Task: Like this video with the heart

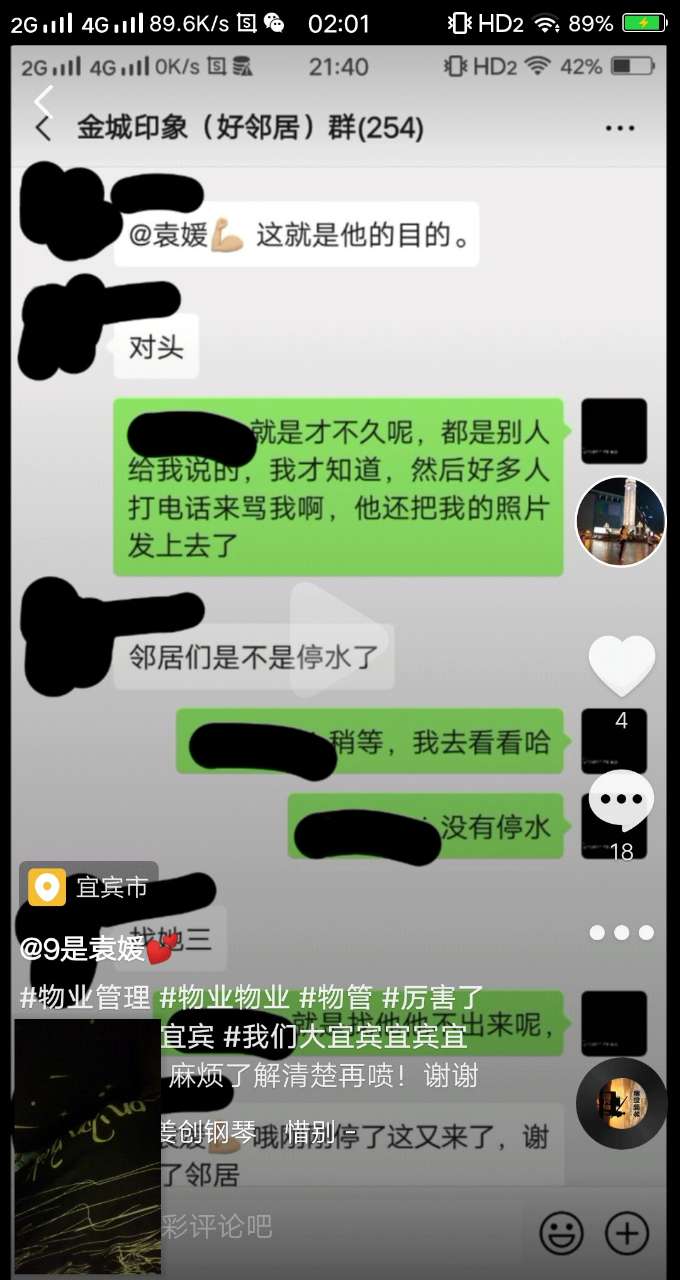Action: [621, 664]
